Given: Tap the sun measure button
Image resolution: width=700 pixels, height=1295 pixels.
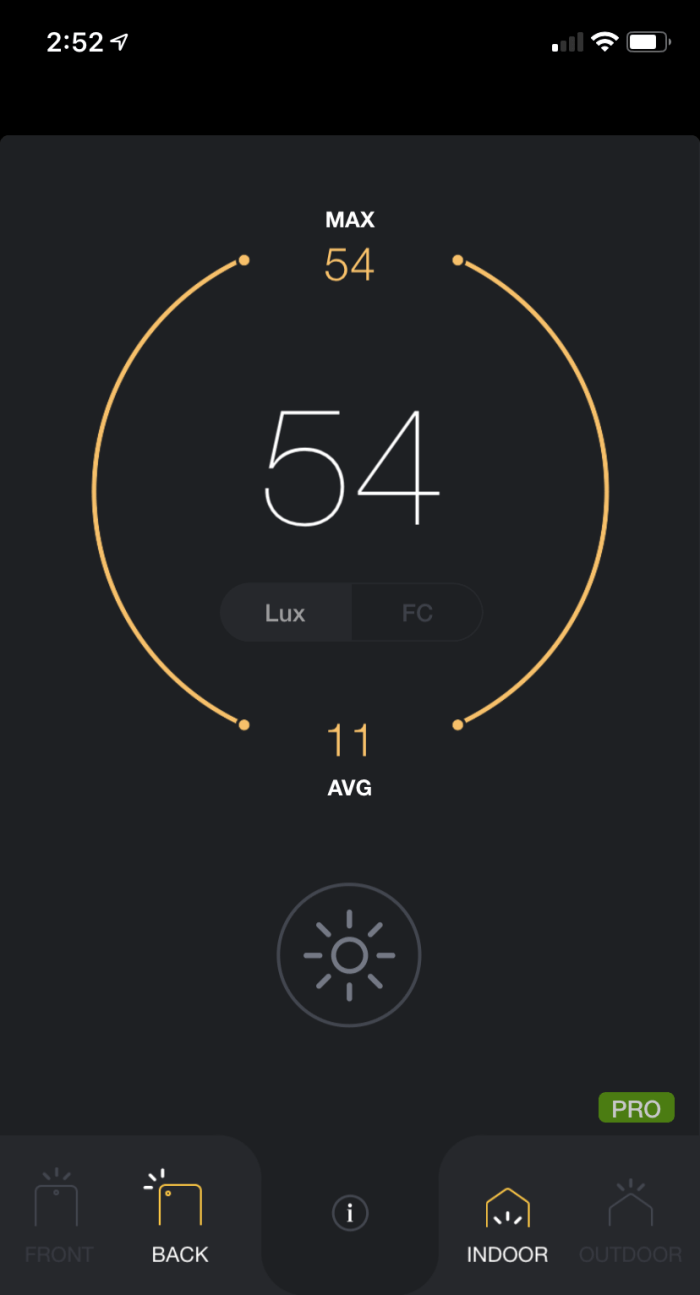Looking at the screenshot, I should point(349,956).
